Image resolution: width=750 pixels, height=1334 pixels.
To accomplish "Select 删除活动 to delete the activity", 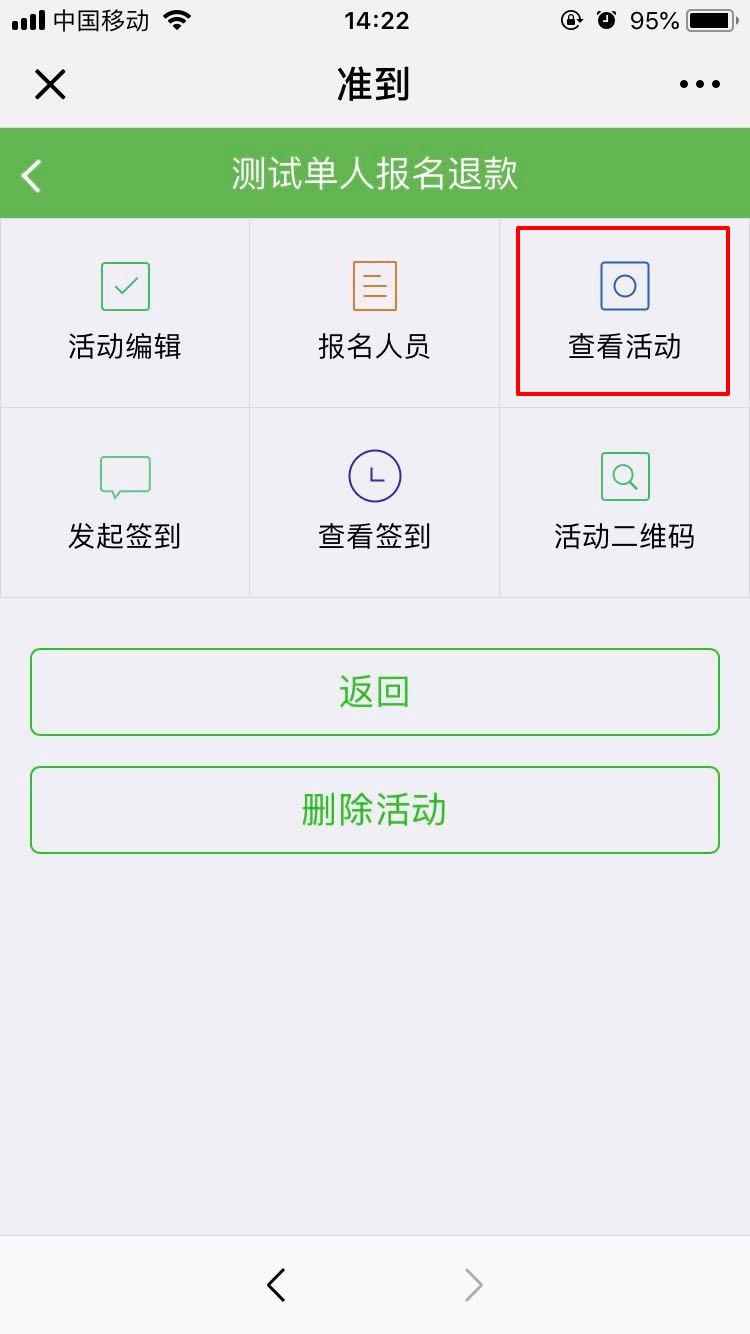I will (375, 810).
